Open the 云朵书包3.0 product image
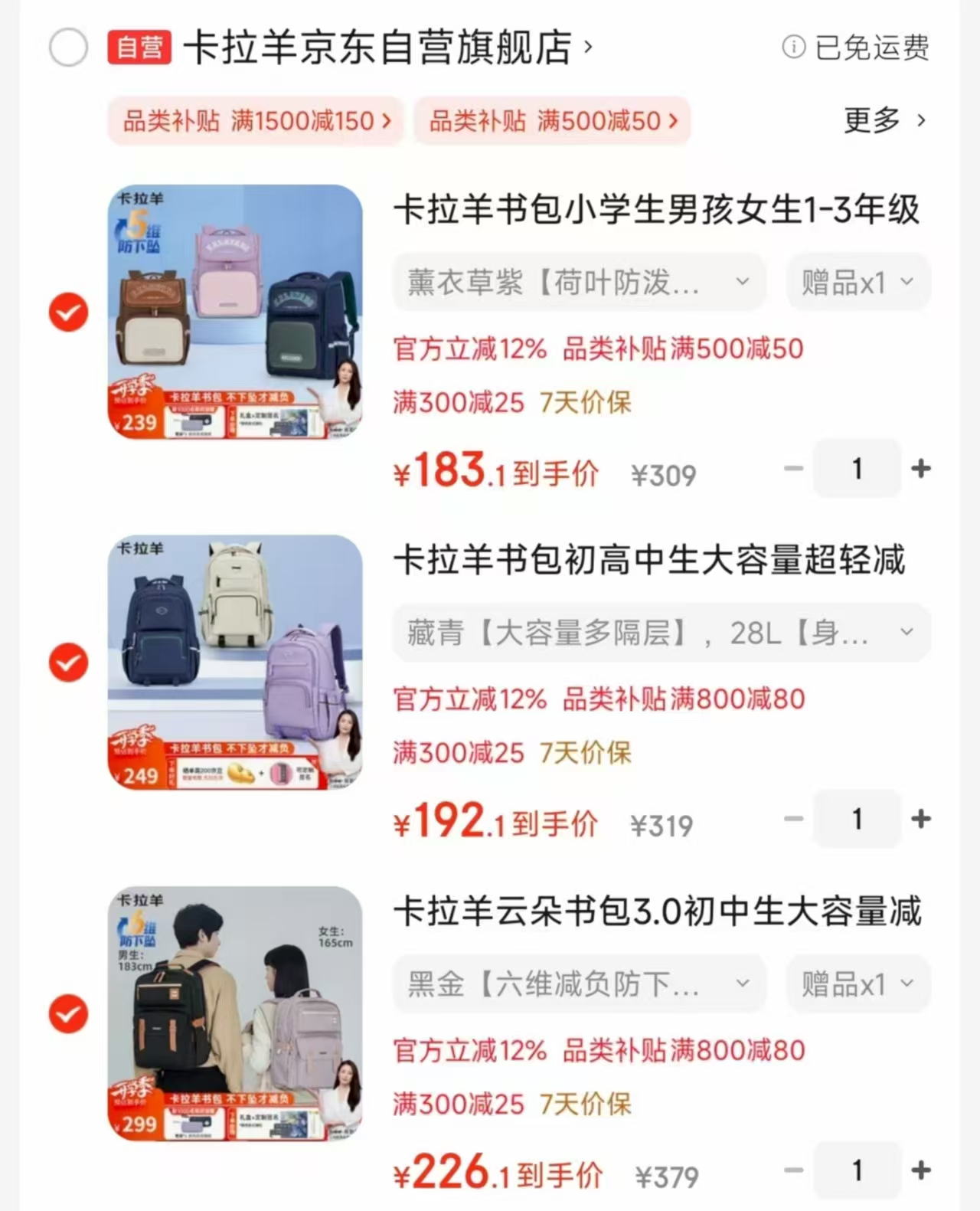 235,1013
